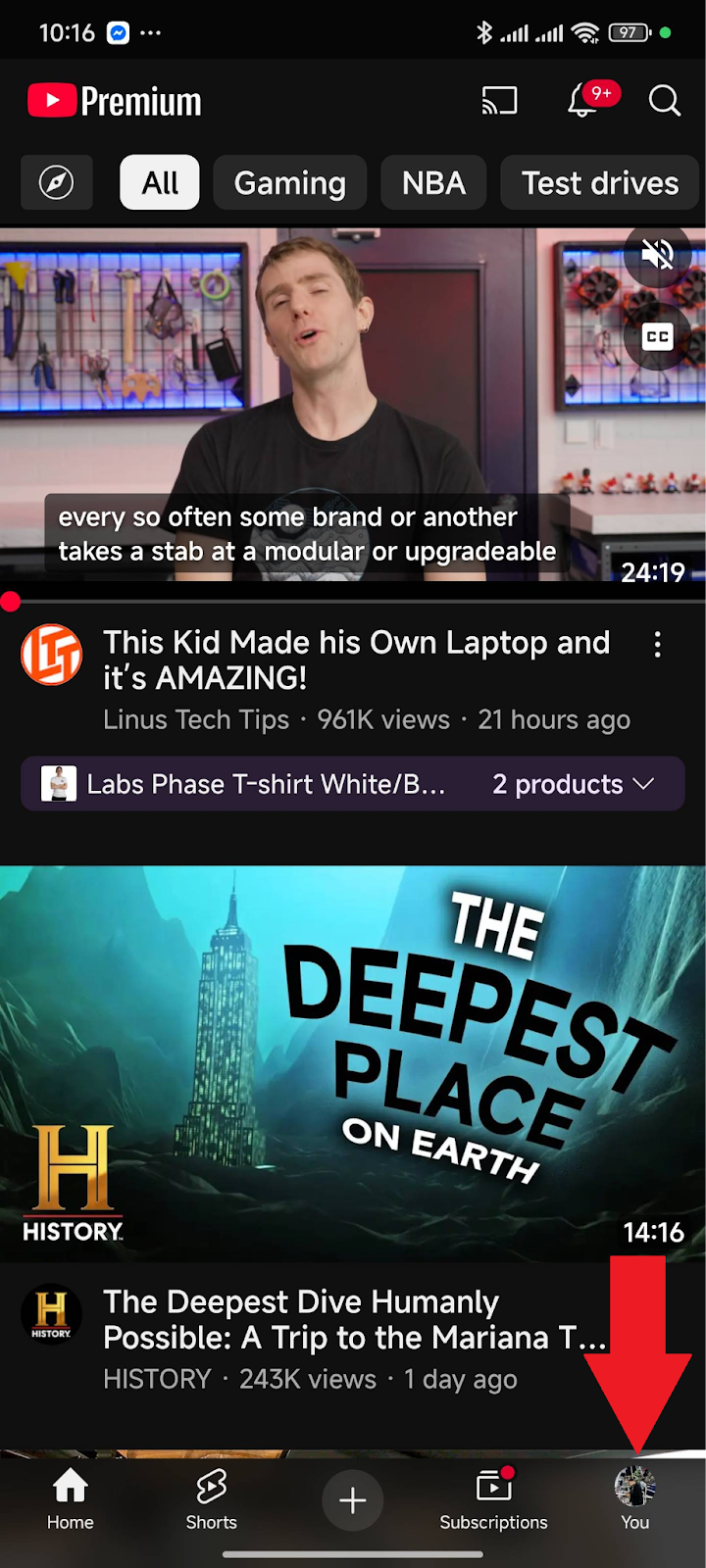Open the You tab

tap(634, 1499)
